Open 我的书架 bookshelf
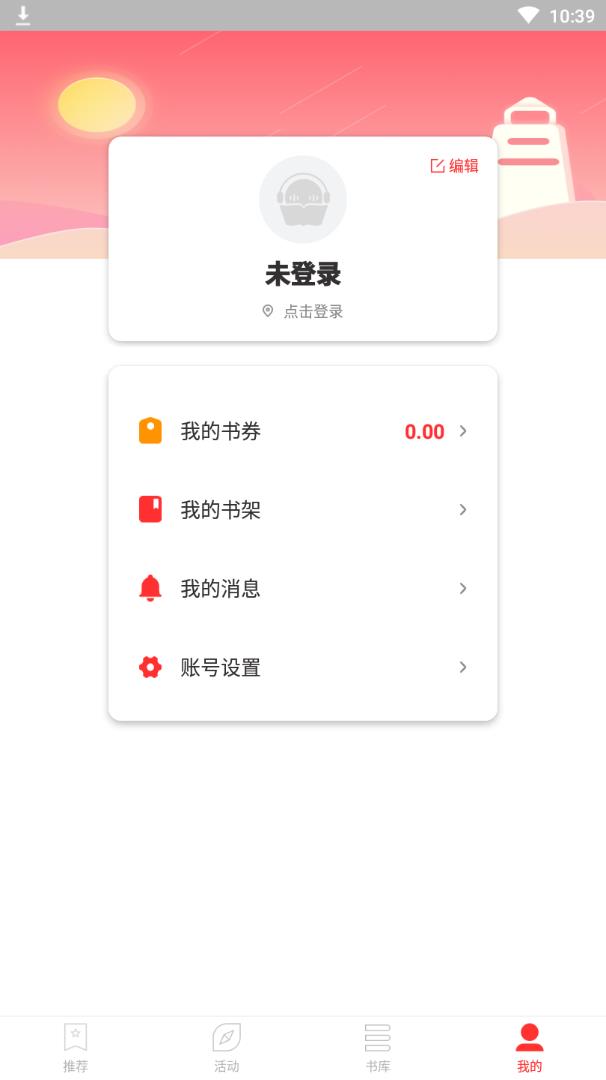 point(302,510)
